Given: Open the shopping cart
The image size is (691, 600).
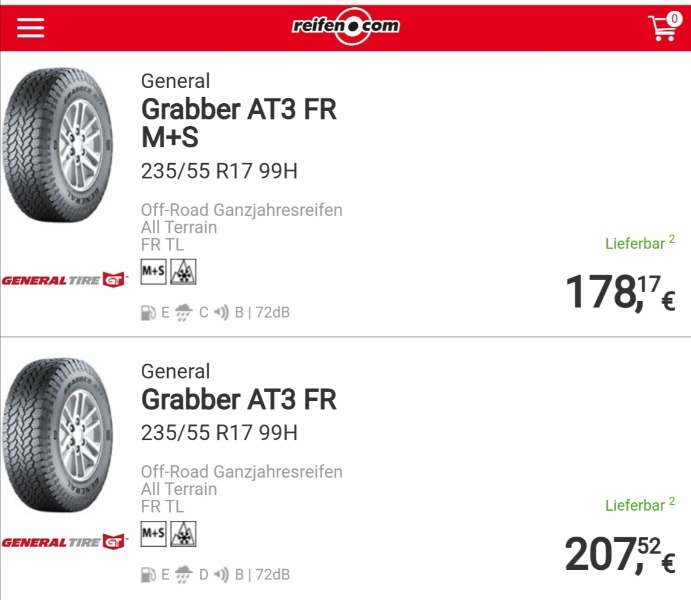Looking at the screenshot, I should 664,27.
